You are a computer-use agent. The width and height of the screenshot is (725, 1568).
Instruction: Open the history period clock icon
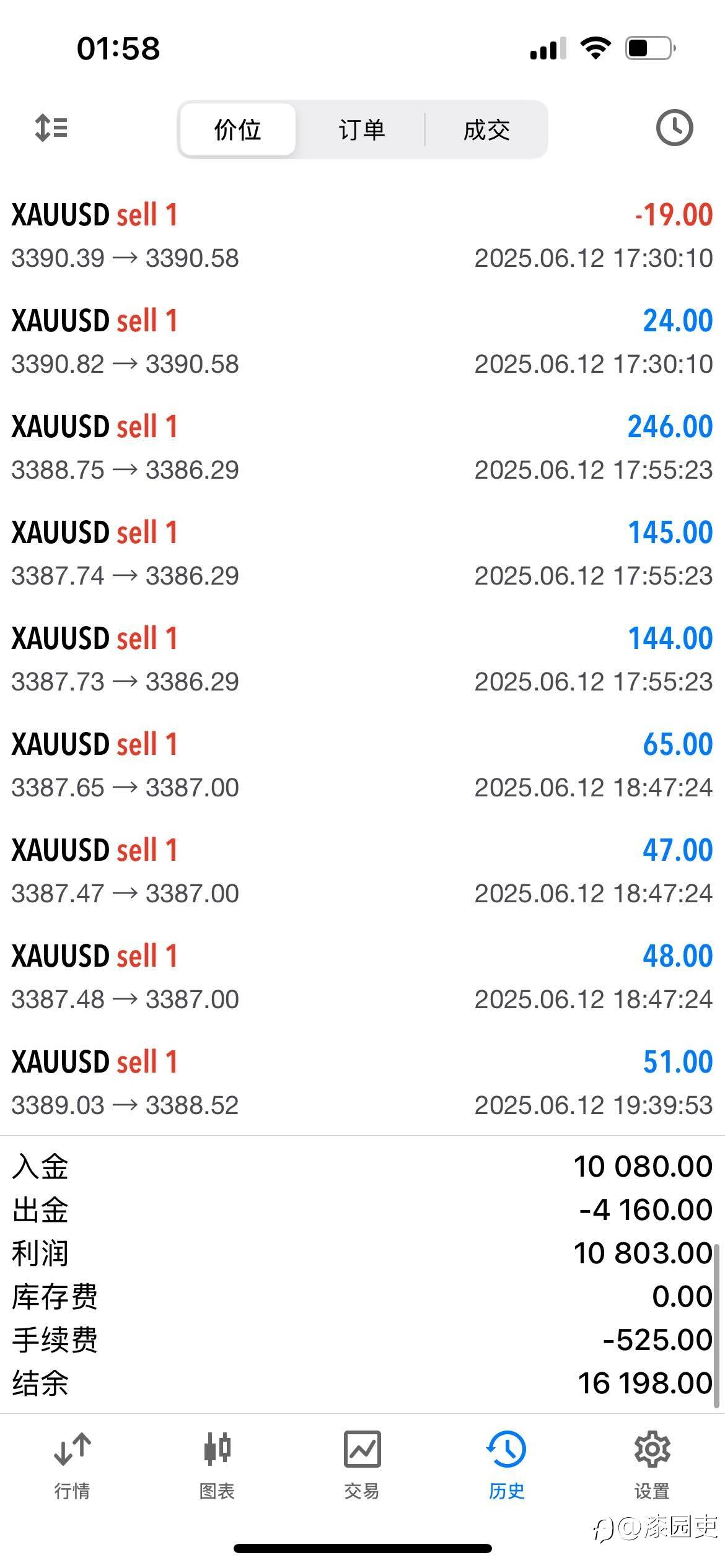pyautogui.click(x=674, y=128)
